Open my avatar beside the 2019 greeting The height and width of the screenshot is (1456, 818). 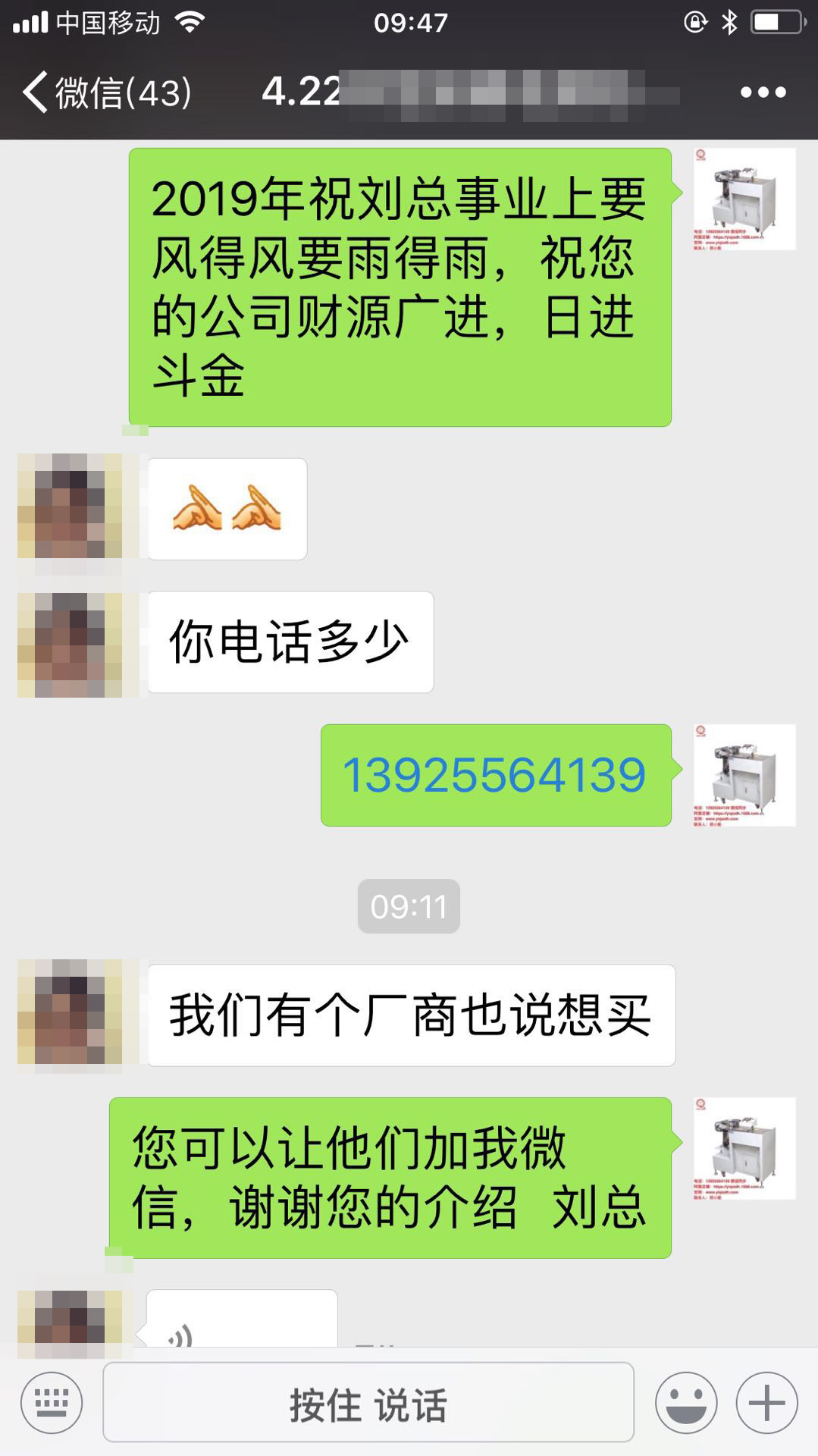click(x=744, y=199)
